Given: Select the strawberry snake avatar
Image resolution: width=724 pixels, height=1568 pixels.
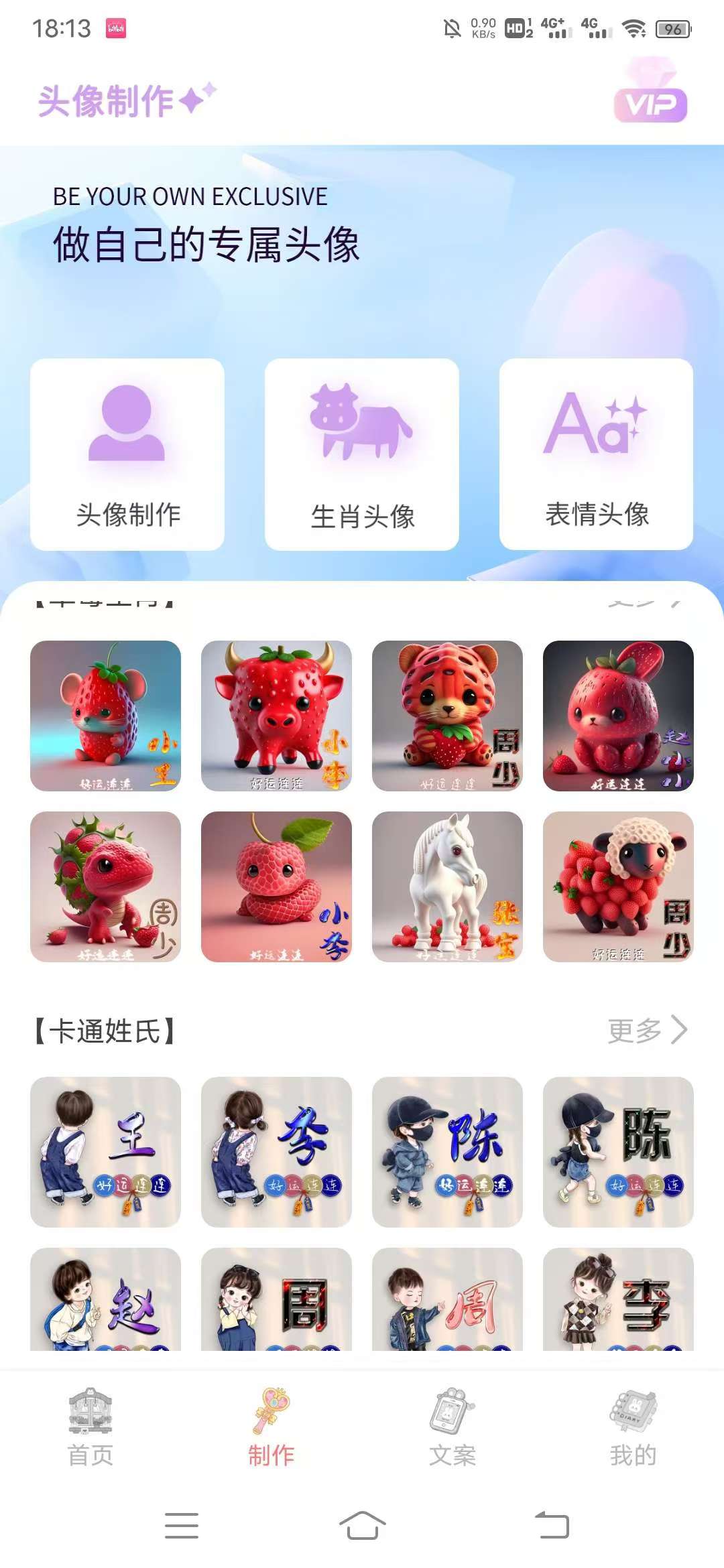Looking at the screenshot, I should coord(276,887).
